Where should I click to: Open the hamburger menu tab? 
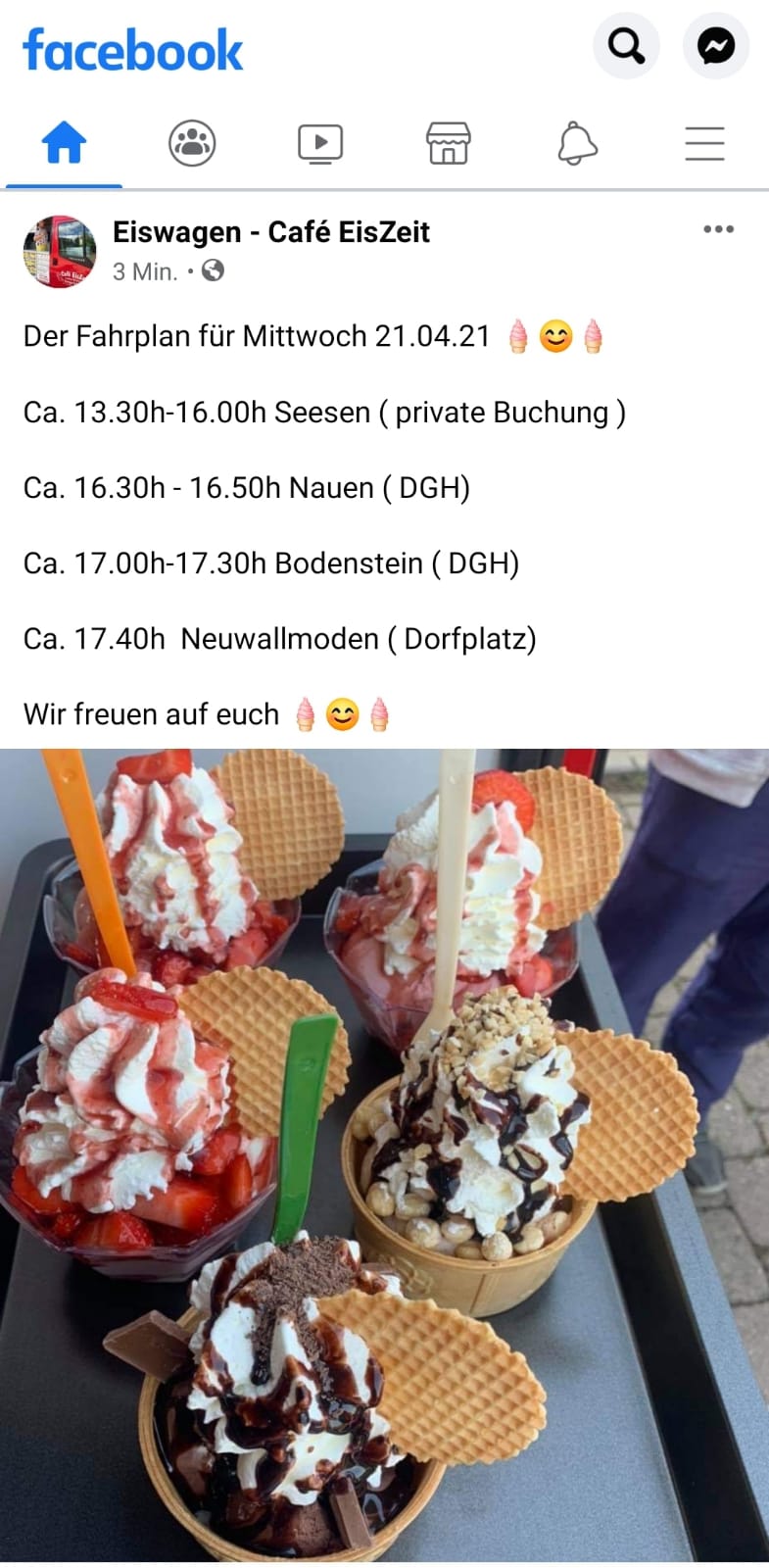coord(704,144)
